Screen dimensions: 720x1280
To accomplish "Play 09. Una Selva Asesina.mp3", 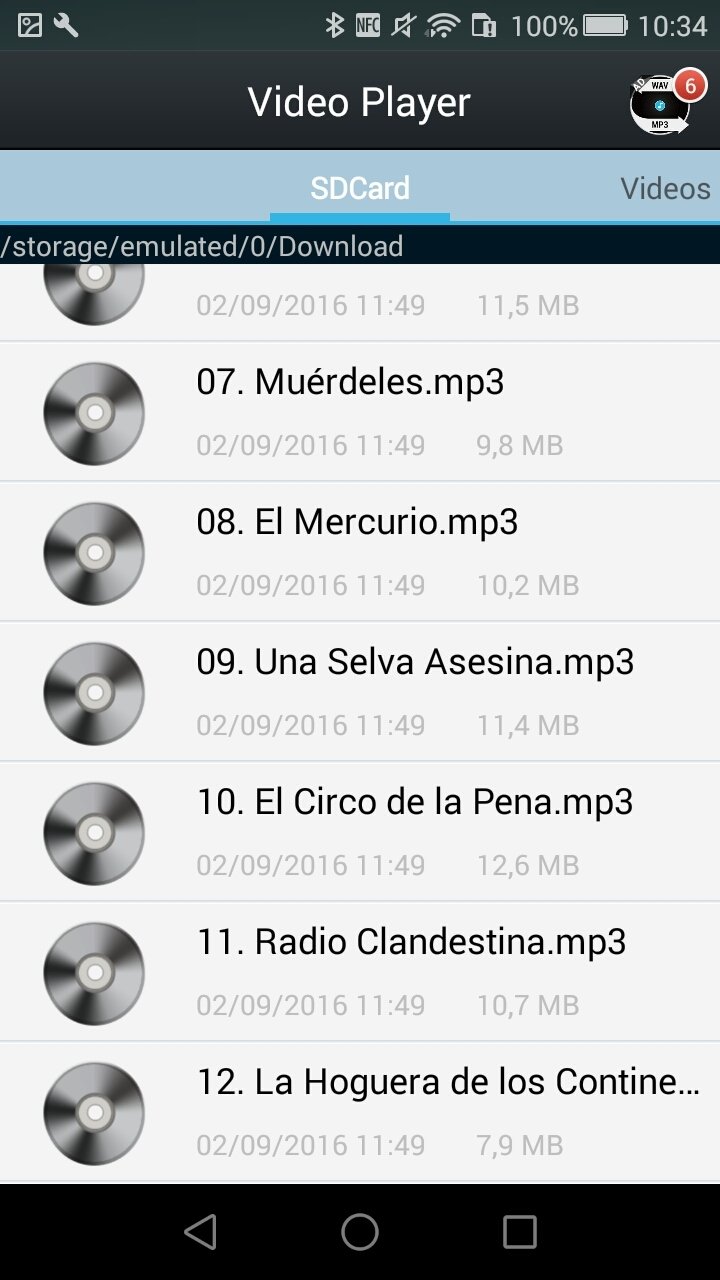I will [x=360, y=692].
